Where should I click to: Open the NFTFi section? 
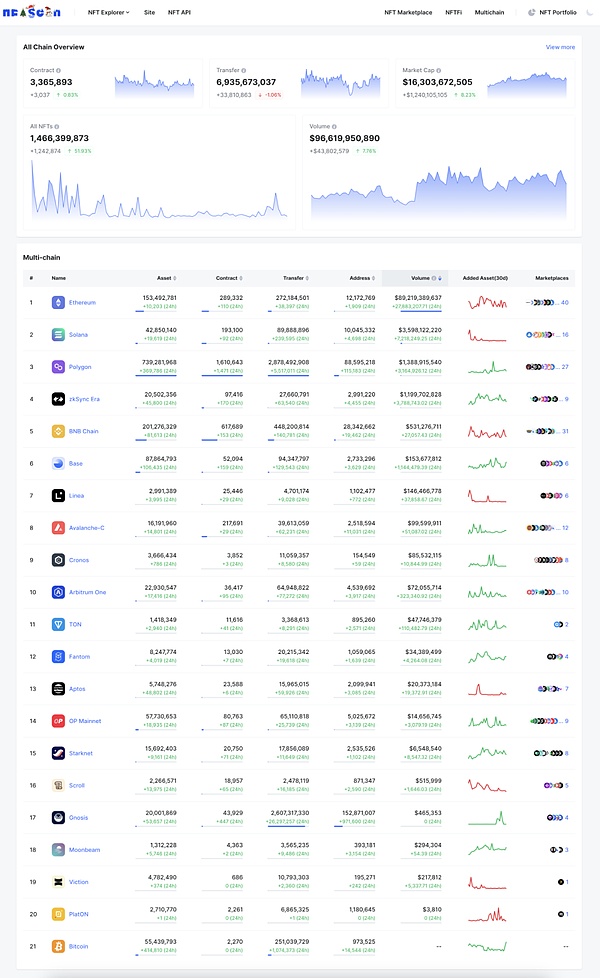pyautogui.click(x=453, y=12)
